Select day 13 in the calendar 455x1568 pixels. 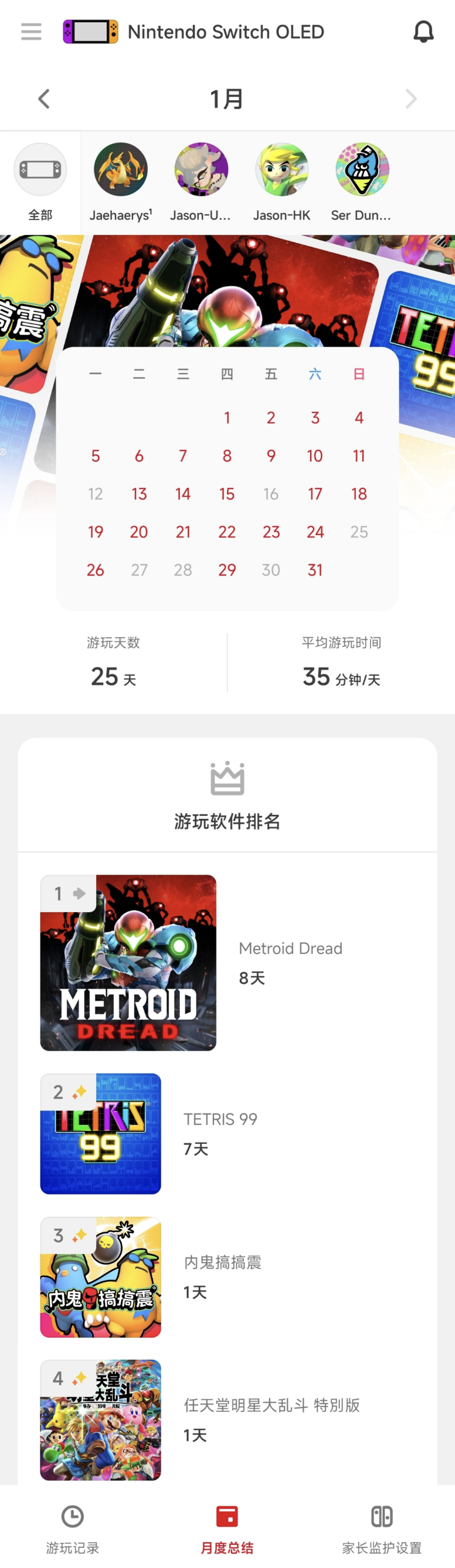click(140, 494)
